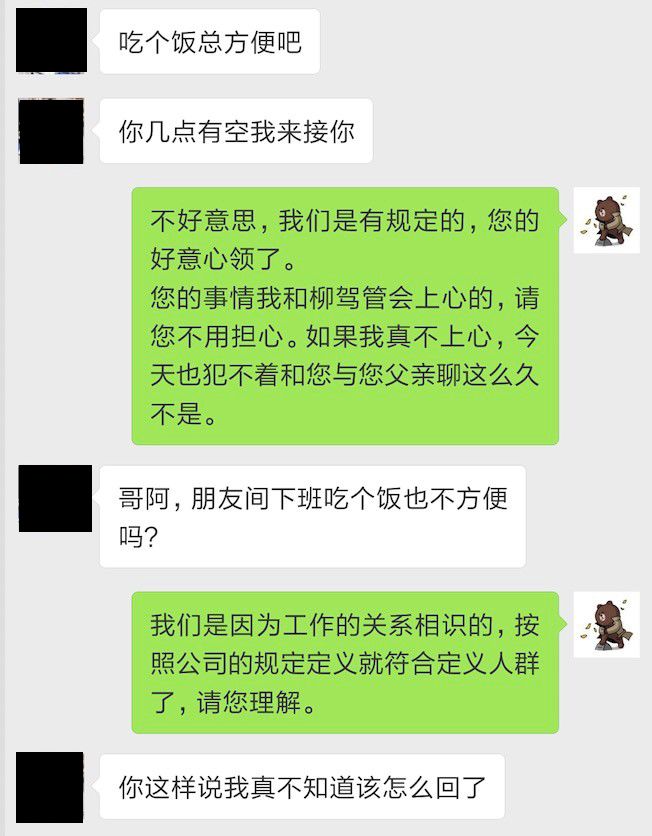This screenshot has width=652, height=836.
Task: Tap bear avatar next to the '不好意思' reply
Action: 606,220
